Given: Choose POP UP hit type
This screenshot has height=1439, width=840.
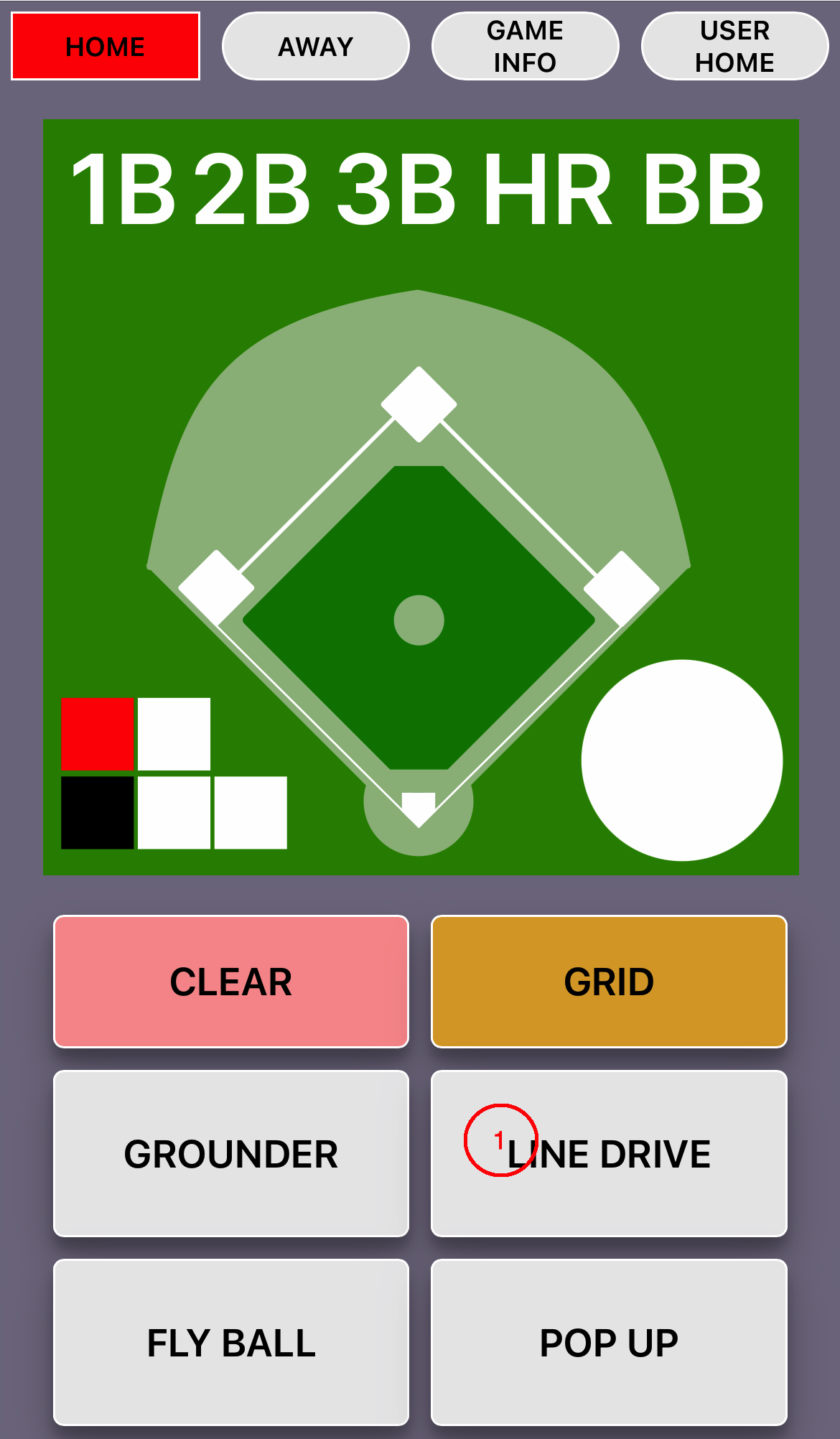Looking at the screenshot, I should click(x=609, y=1343).
